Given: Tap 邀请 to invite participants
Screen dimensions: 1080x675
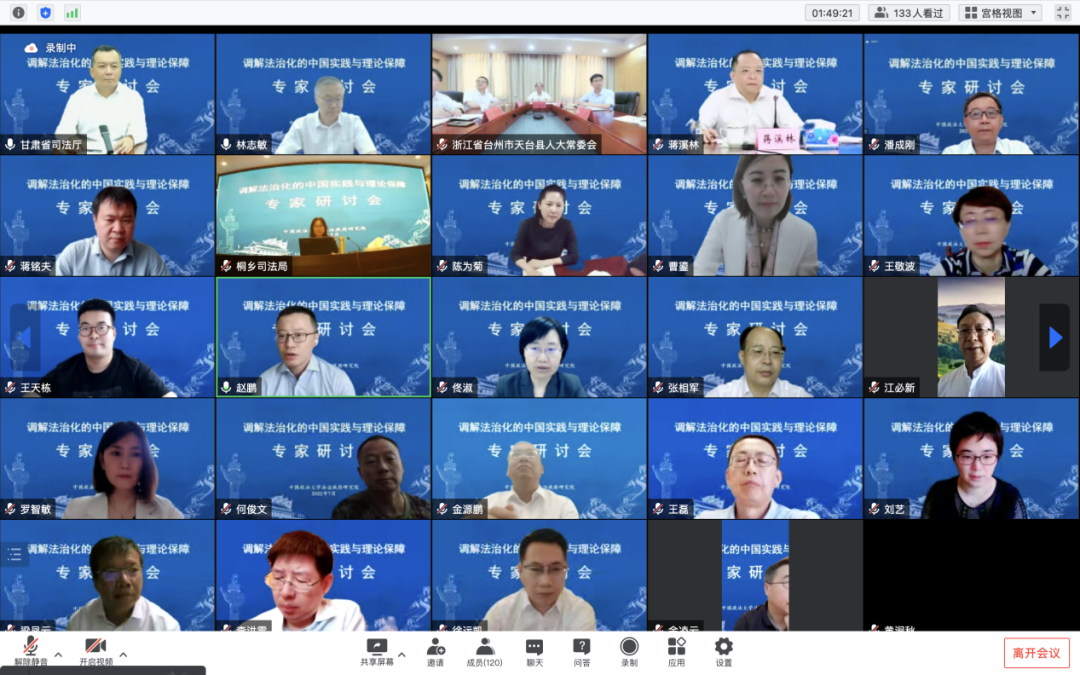Looking at the screenshot, I should click(436, 652).
